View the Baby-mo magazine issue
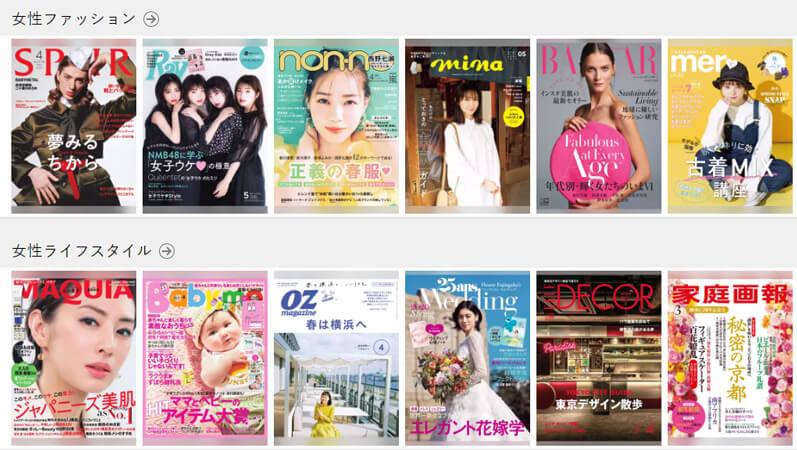 point(205,358)
